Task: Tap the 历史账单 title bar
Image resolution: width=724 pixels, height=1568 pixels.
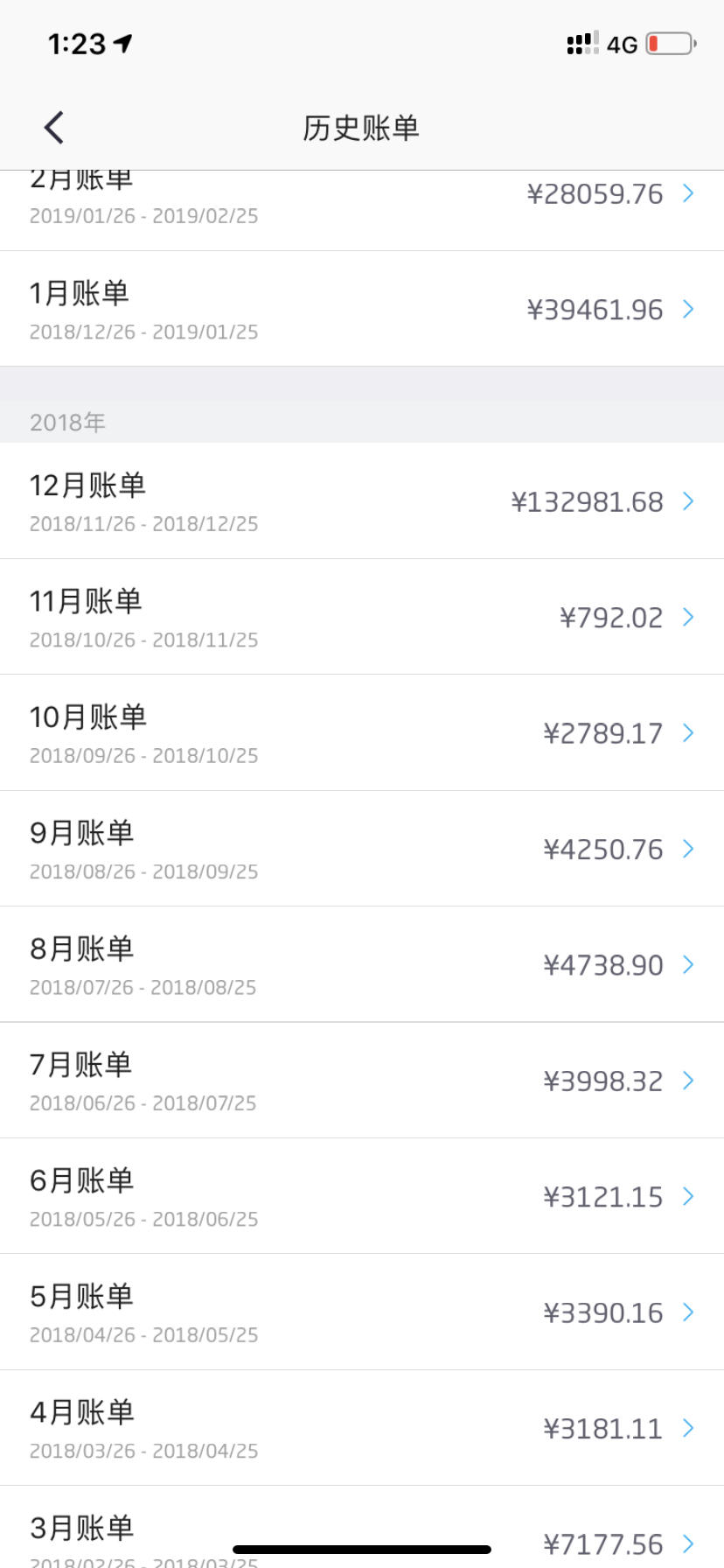Action: tap(362, 127)
